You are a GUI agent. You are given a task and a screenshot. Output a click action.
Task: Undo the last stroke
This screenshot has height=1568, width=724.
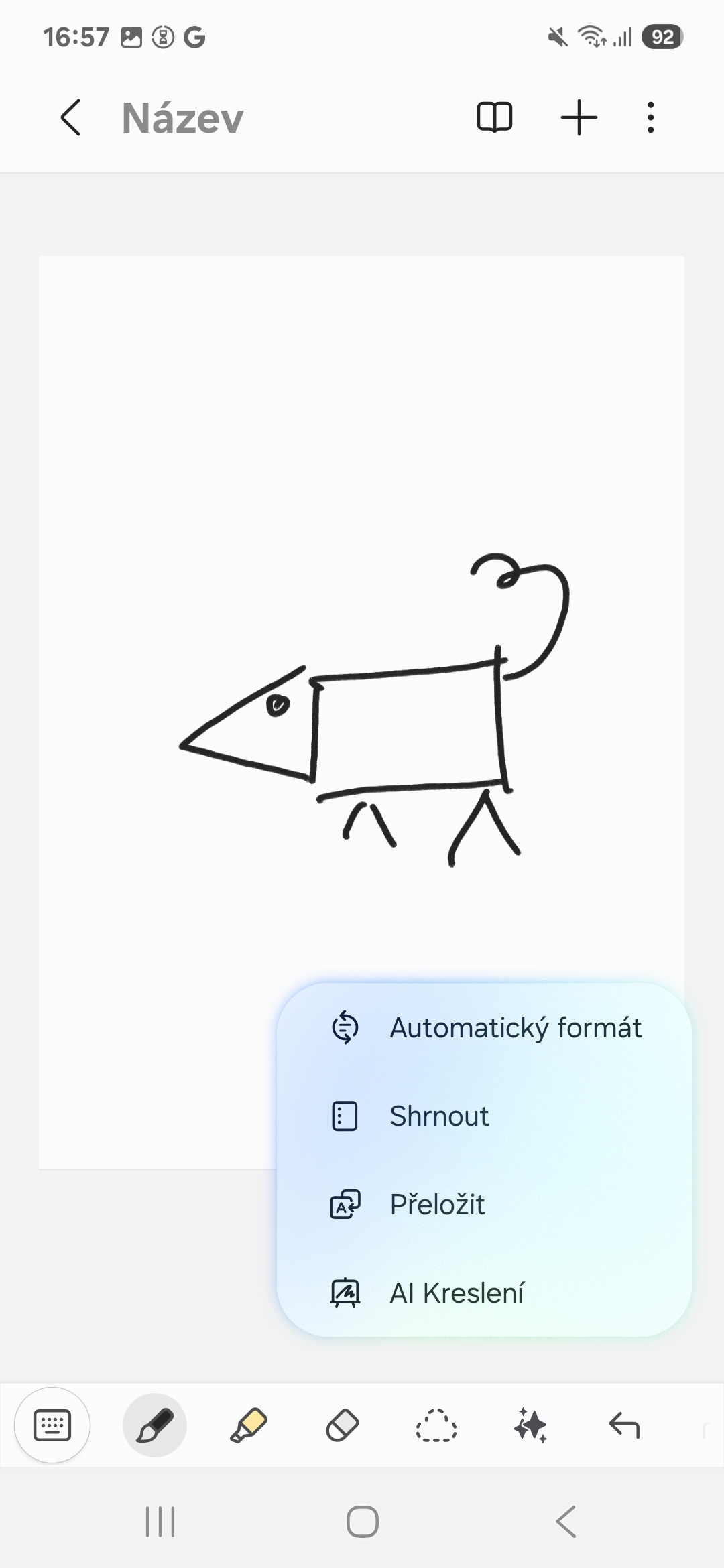tap(624, 1425)
